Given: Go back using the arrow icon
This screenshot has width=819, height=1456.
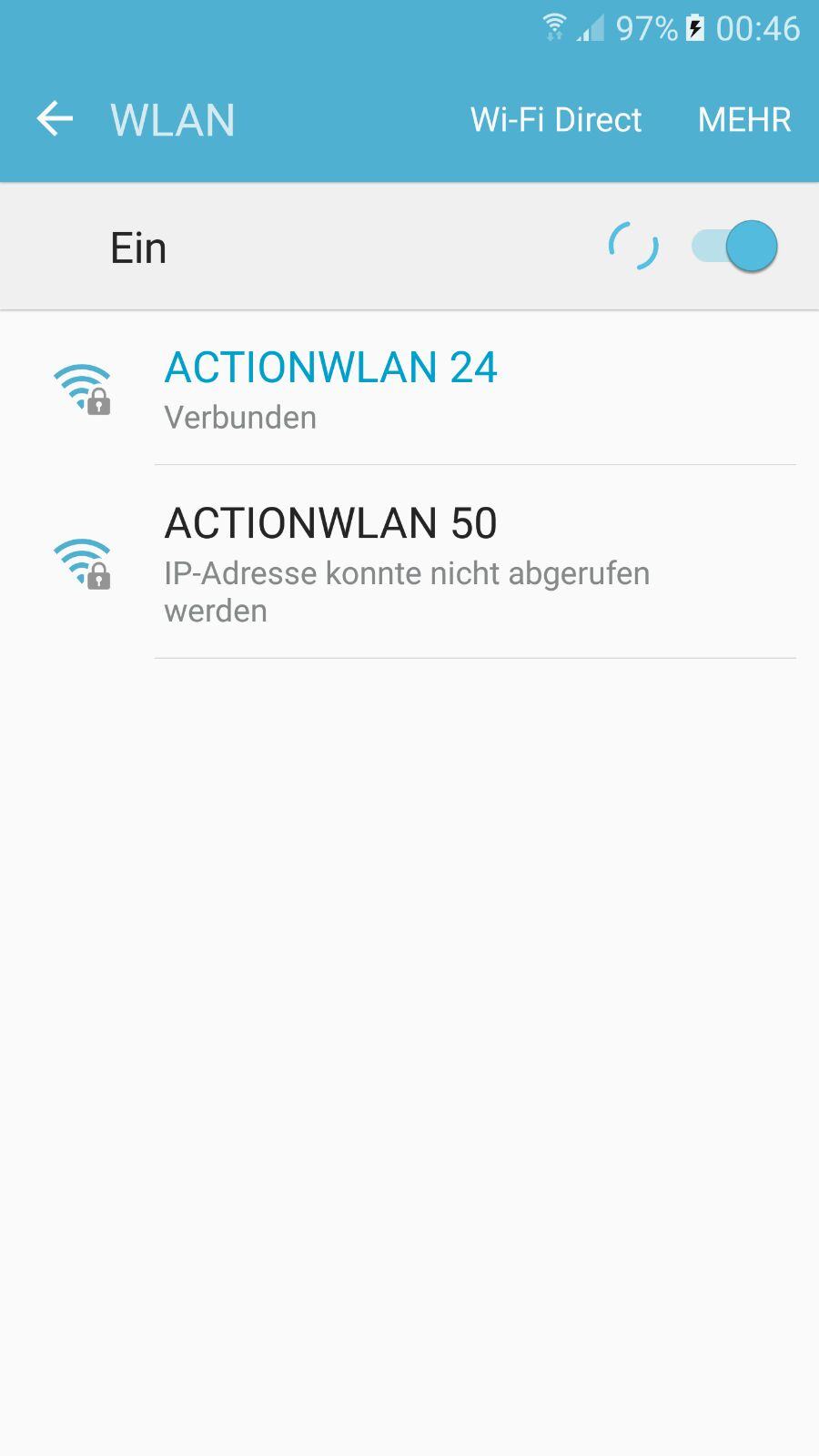Looking at the screenshot, I should click(55, 119).
